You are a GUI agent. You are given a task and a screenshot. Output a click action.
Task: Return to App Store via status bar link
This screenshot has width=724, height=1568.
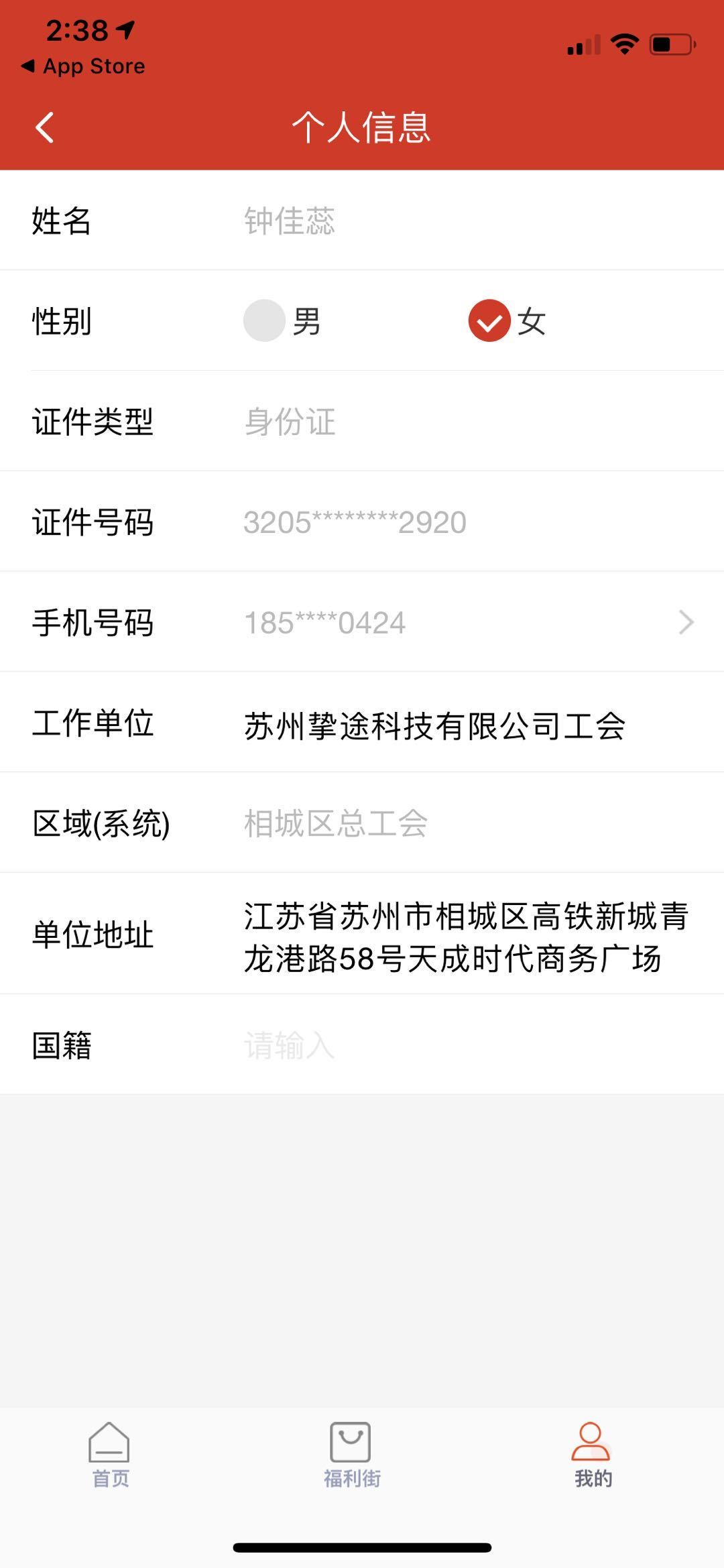(83, 66)
